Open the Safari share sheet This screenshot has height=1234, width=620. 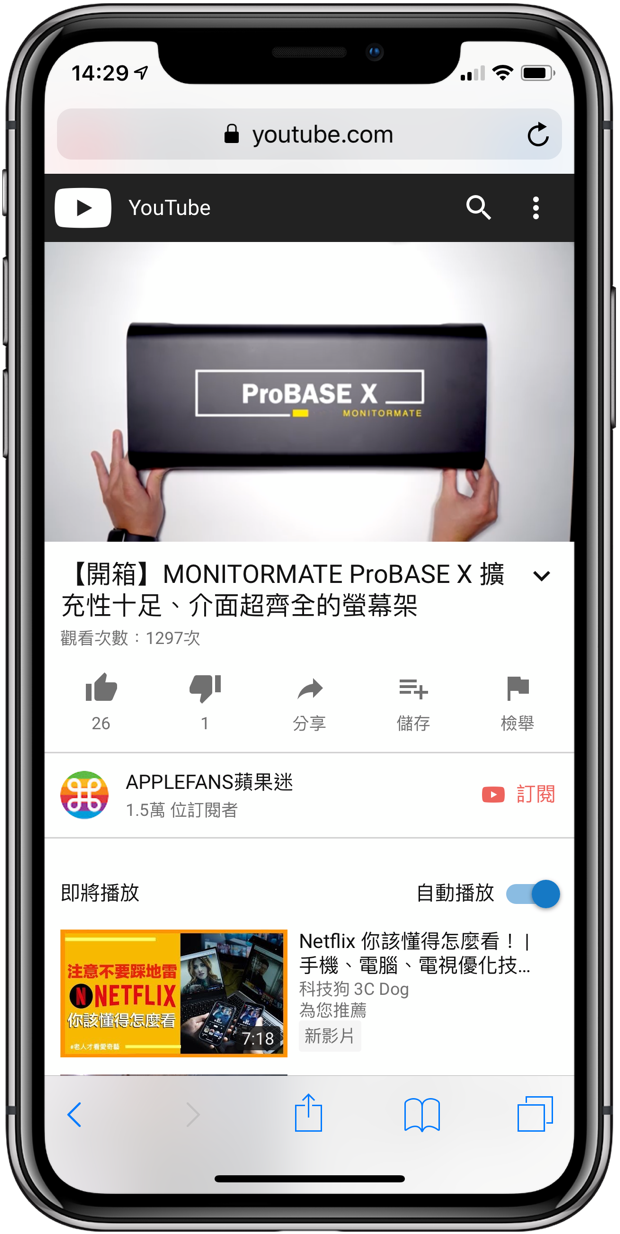[x=309, y=1113]
